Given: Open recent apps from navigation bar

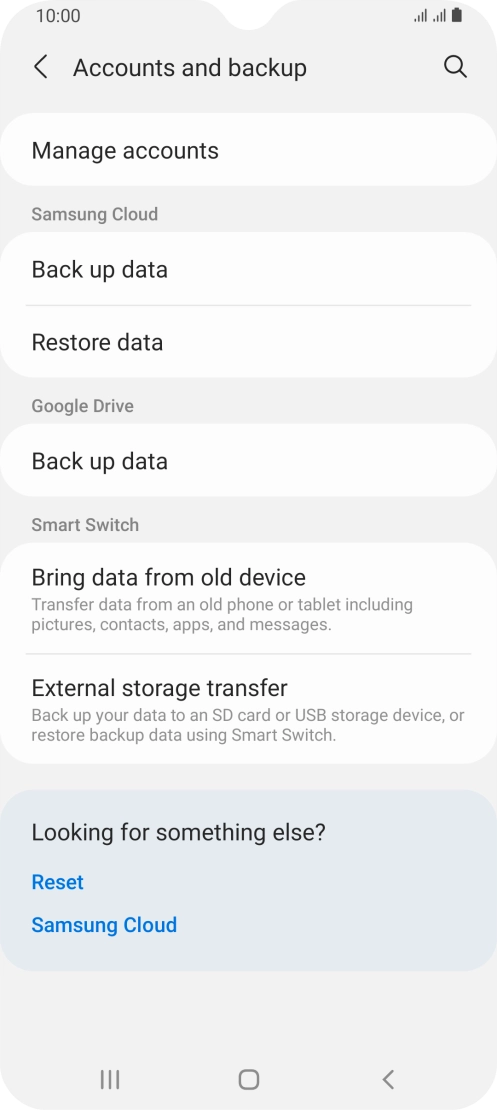Looking at the screenshot, I should click(x=110, y=1080).
